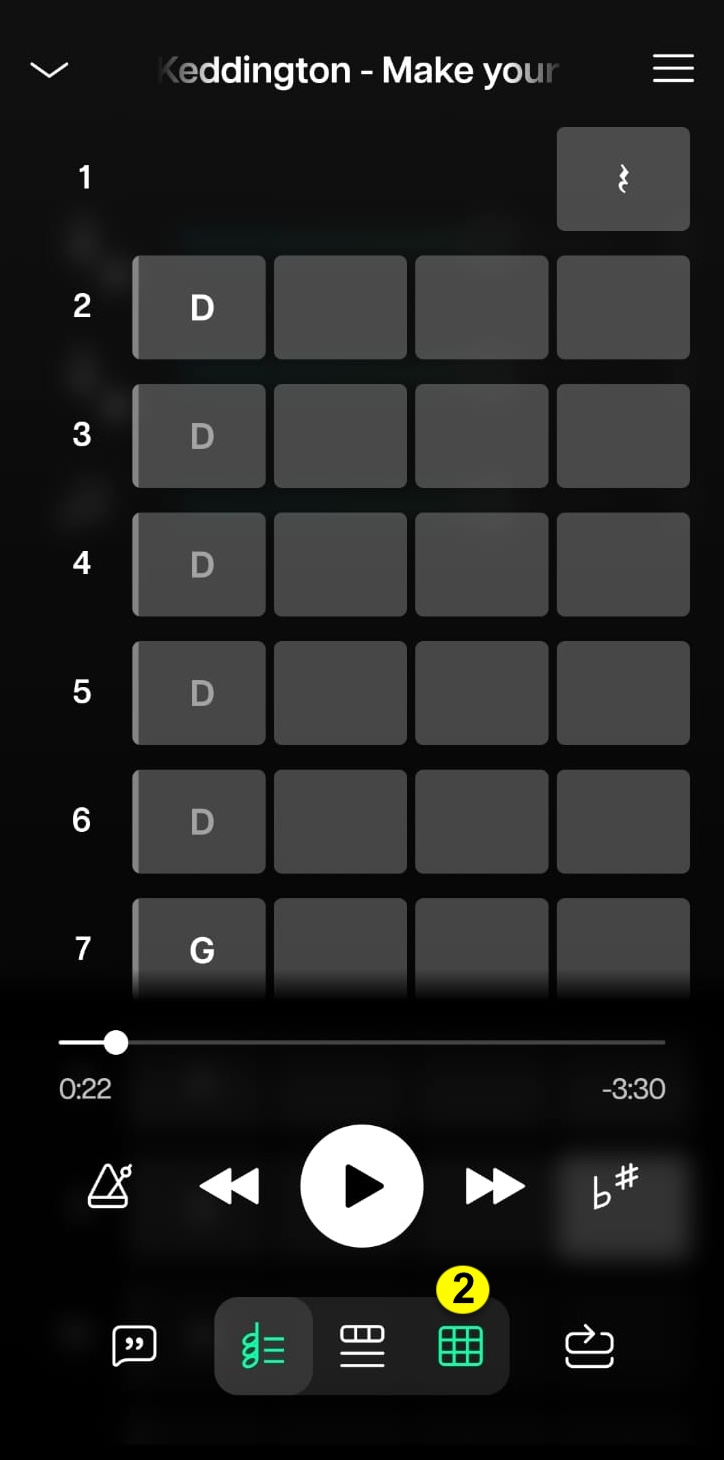Switch to the fretboard bars view

tap(362, 1346)
